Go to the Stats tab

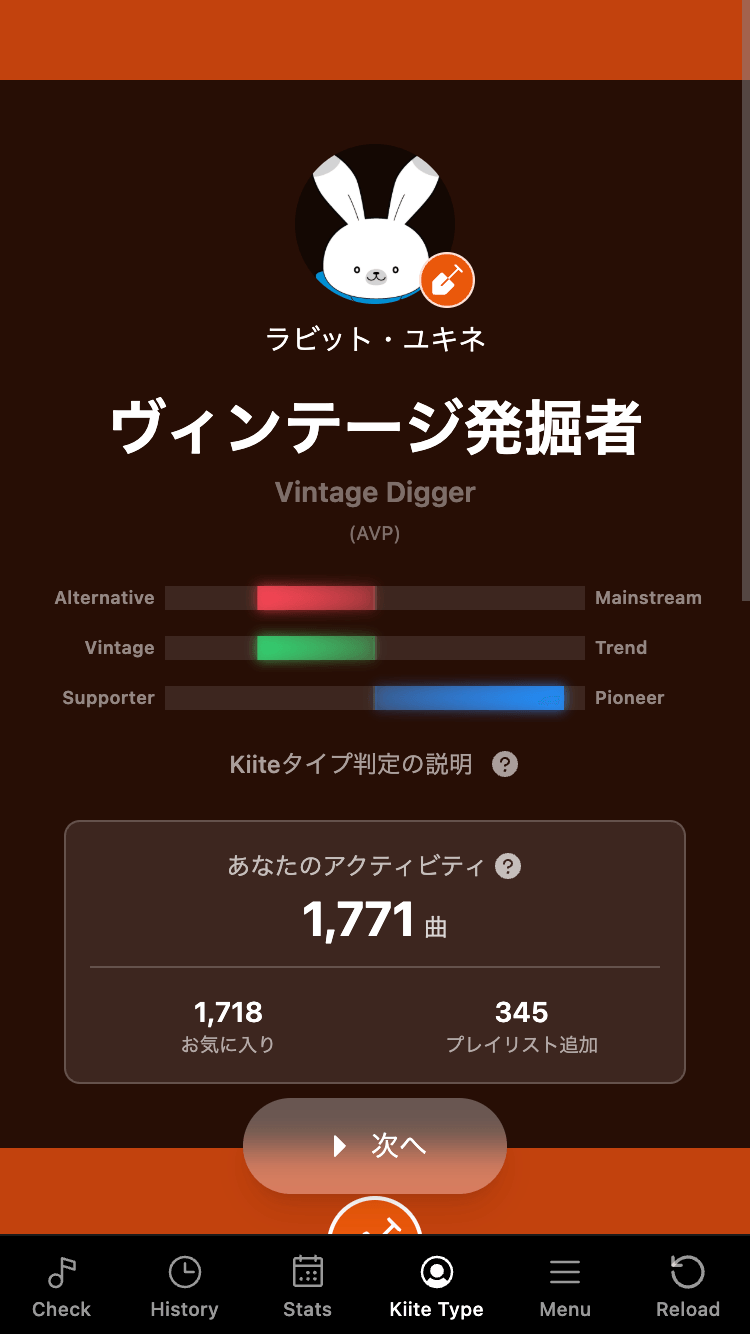point(307,1286)
